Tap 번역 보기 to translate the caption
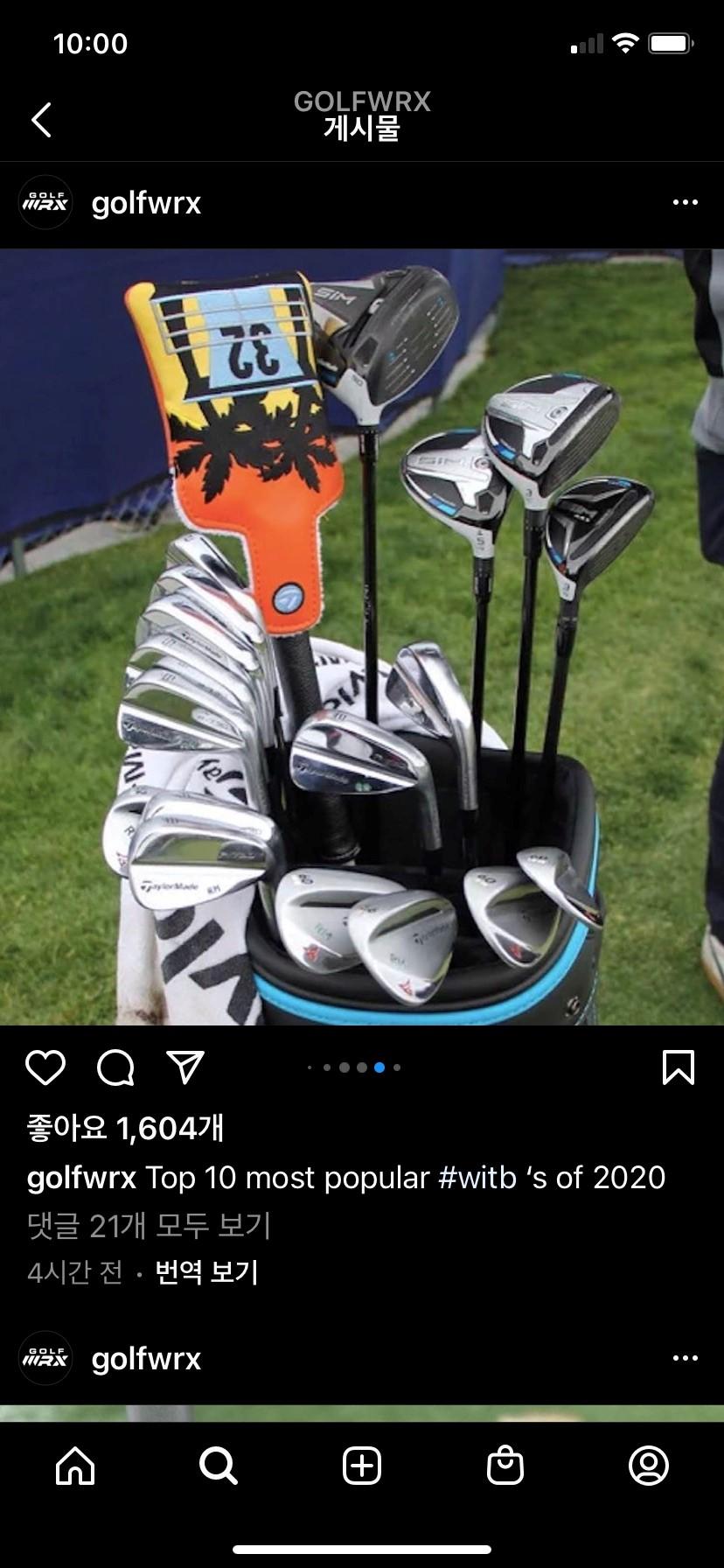 206,1272
